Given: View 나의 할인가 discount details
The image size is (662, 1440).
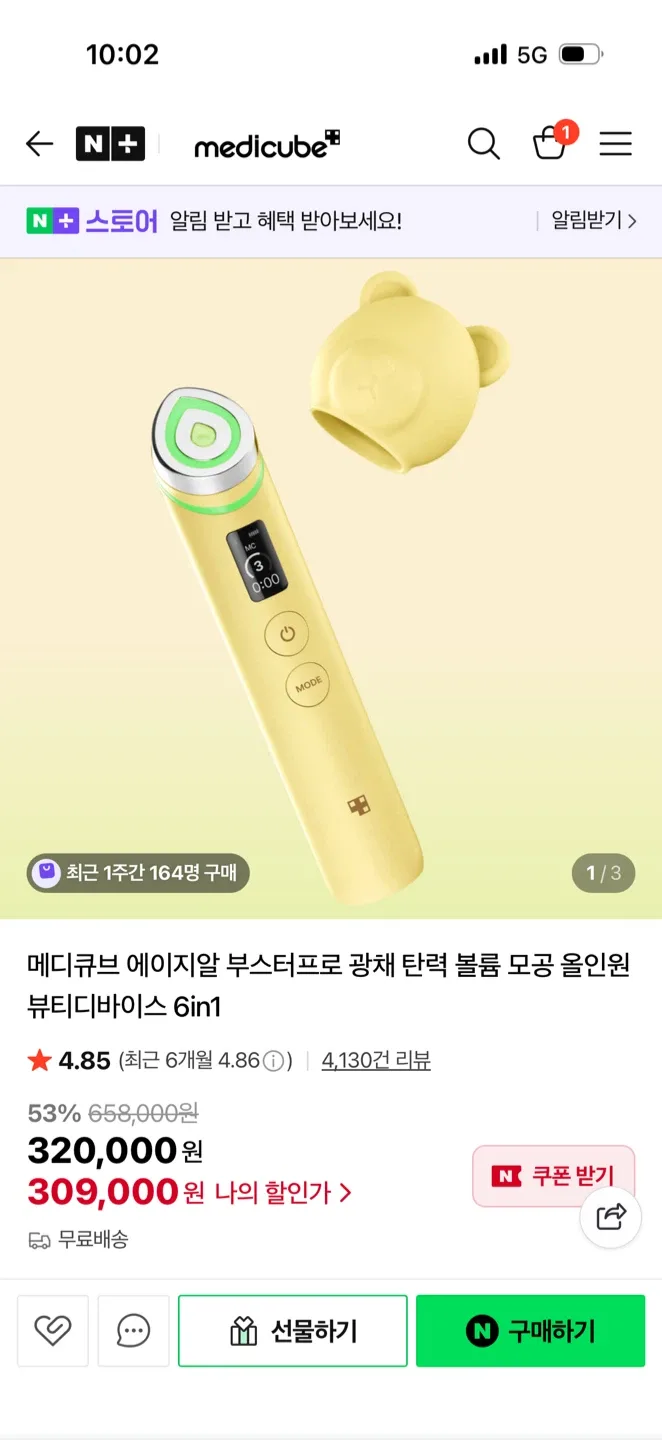Looking at the screenshot, I should click(282, 1192).
